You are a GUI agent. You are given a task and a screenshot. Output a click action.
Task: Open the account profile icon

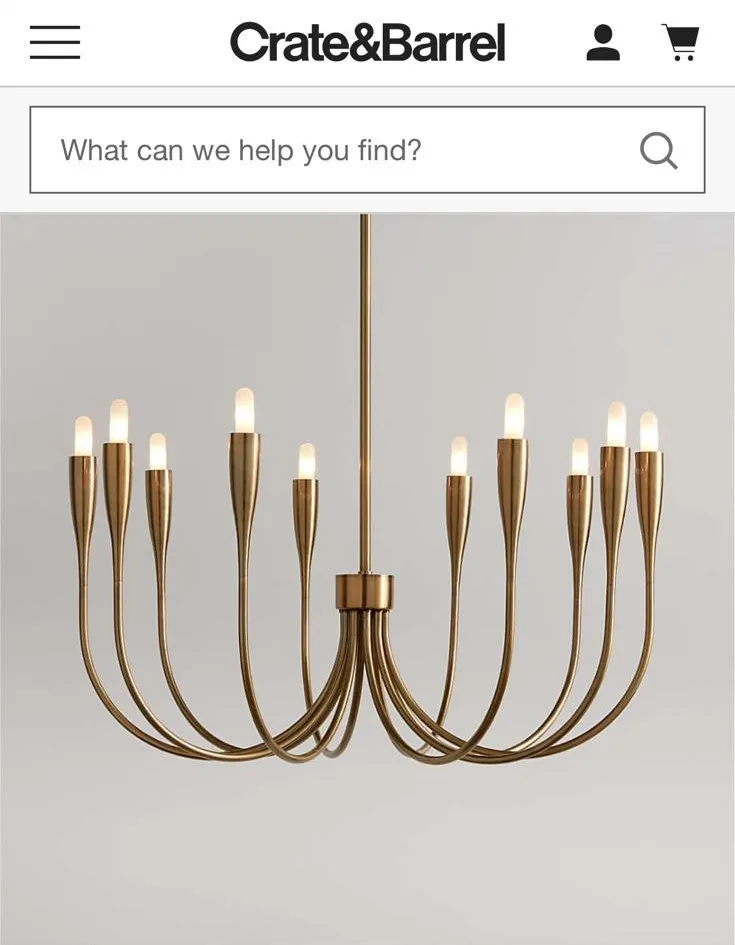(x=603, y=42)
